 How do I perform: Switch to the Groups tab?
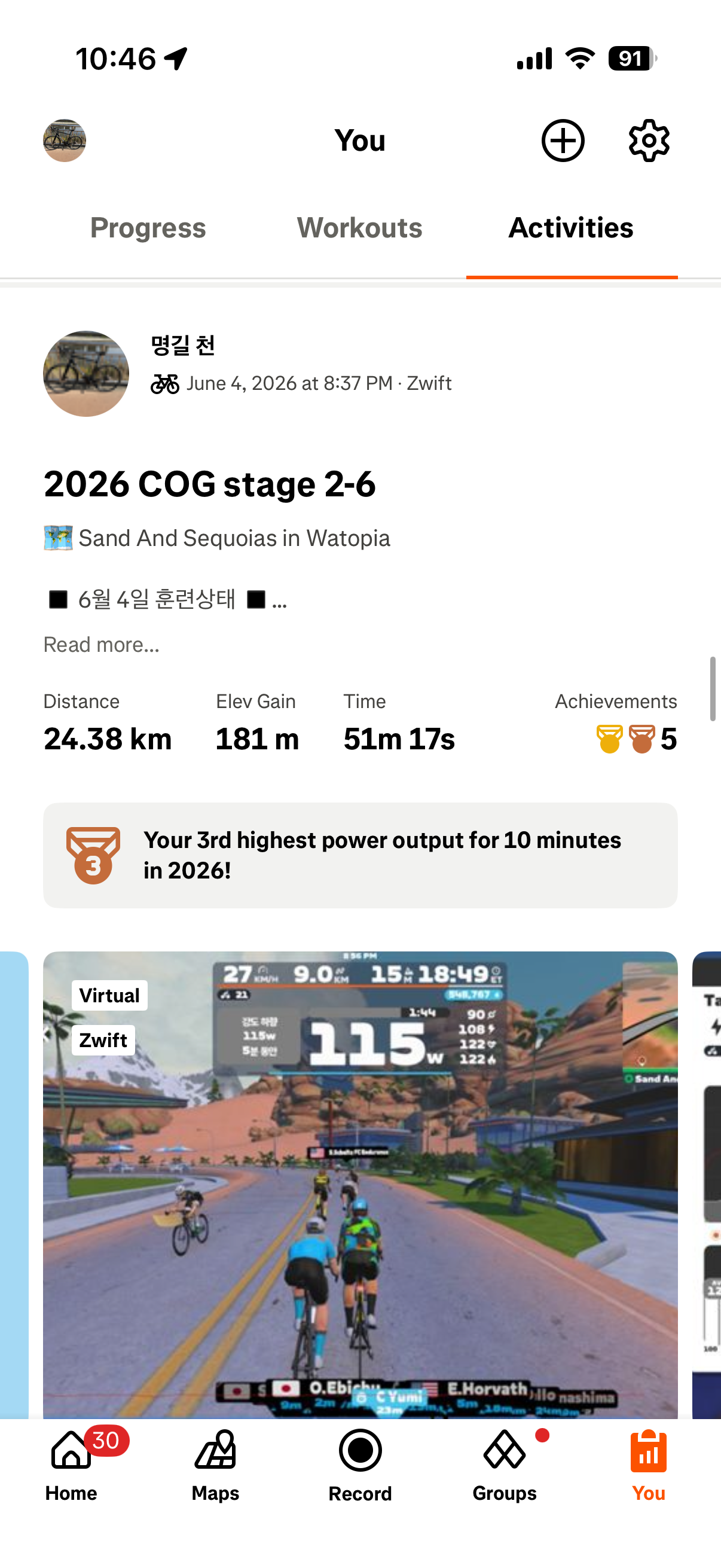(505, 1465)
